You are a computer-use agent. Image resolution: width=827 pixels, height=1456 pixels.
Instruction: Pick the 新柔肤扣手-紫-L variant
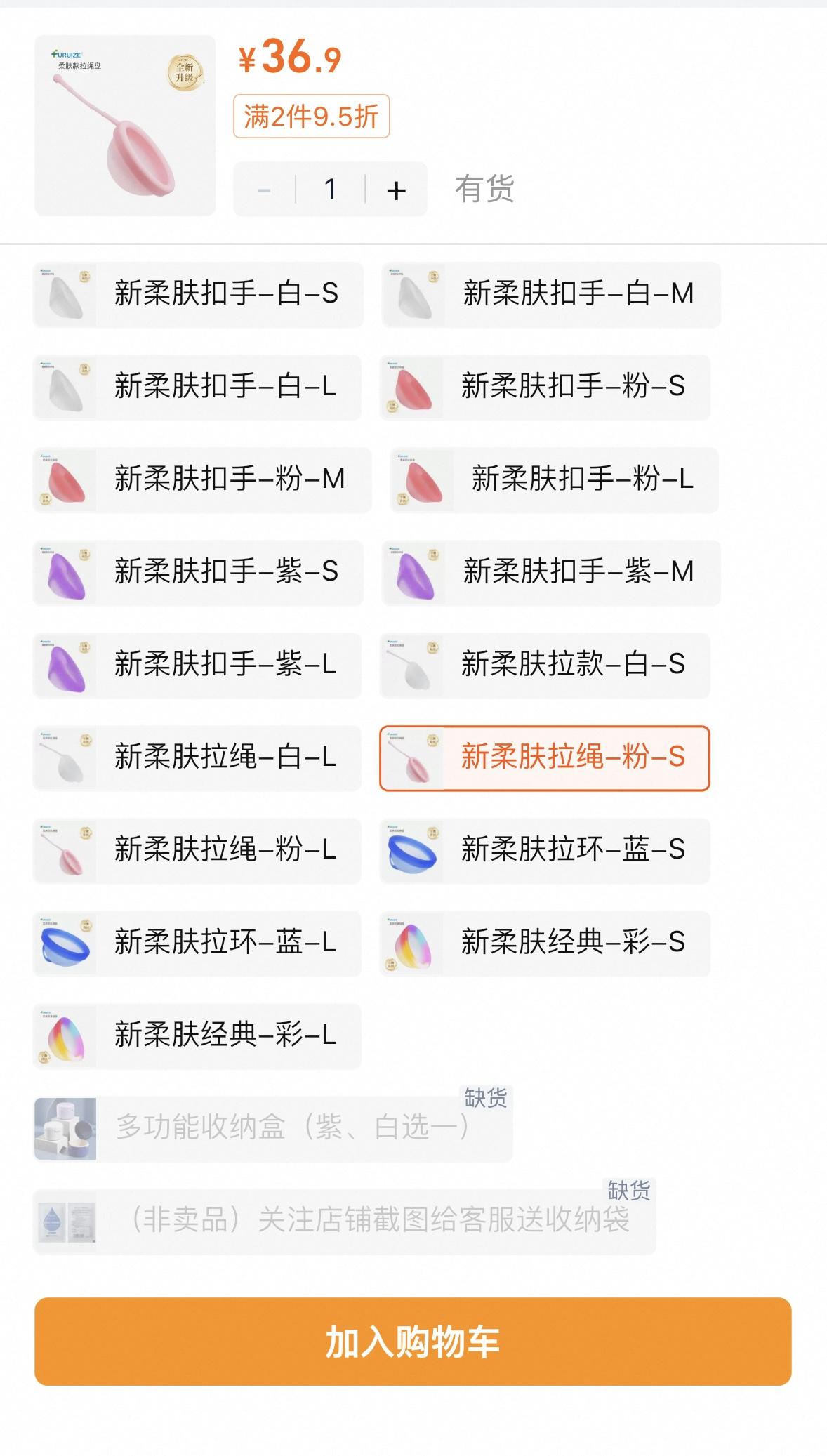point(197,665)
